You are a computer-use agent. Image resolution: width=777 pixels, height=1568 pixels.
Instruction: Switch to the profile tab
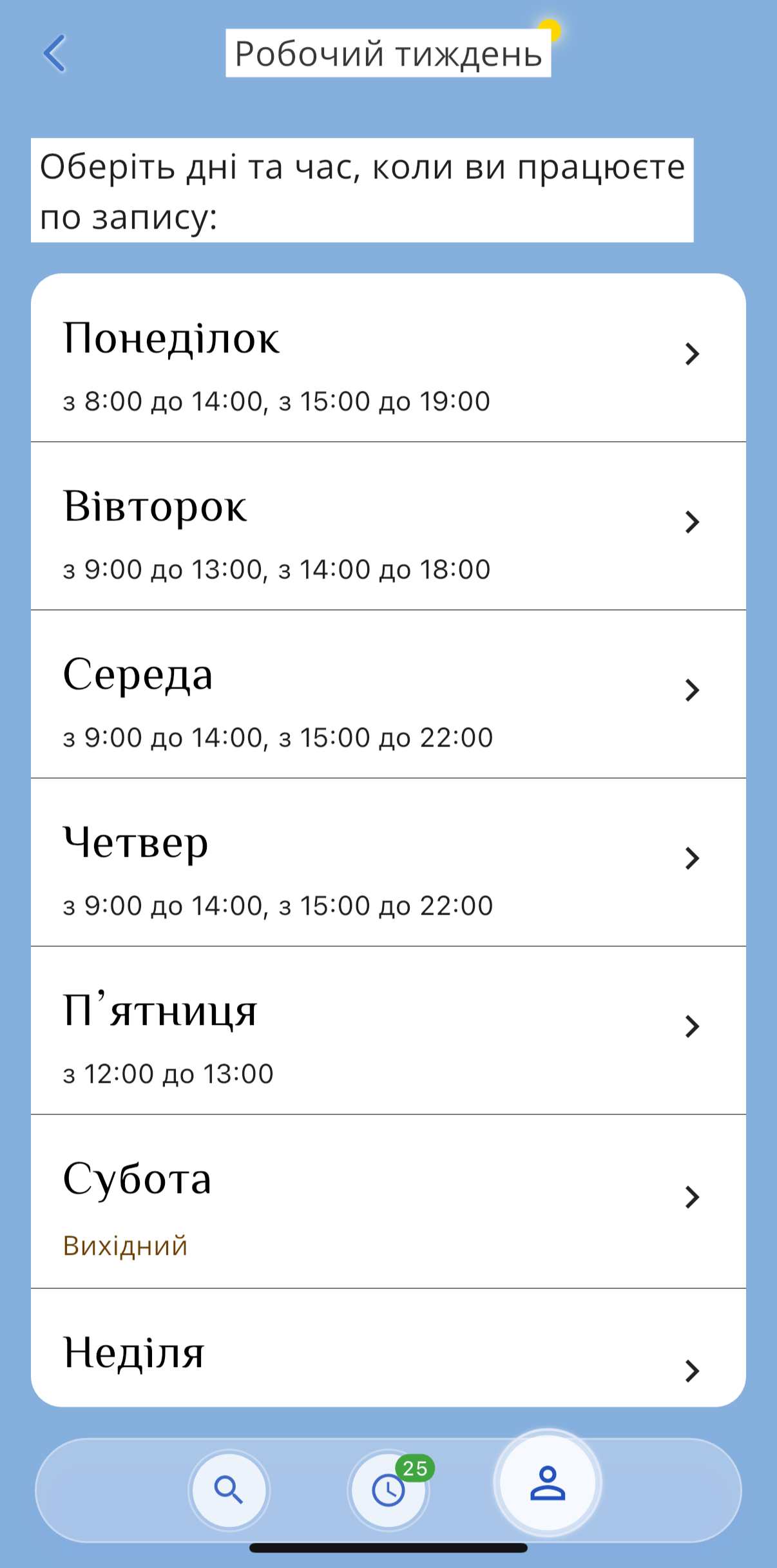[548, 1483]
